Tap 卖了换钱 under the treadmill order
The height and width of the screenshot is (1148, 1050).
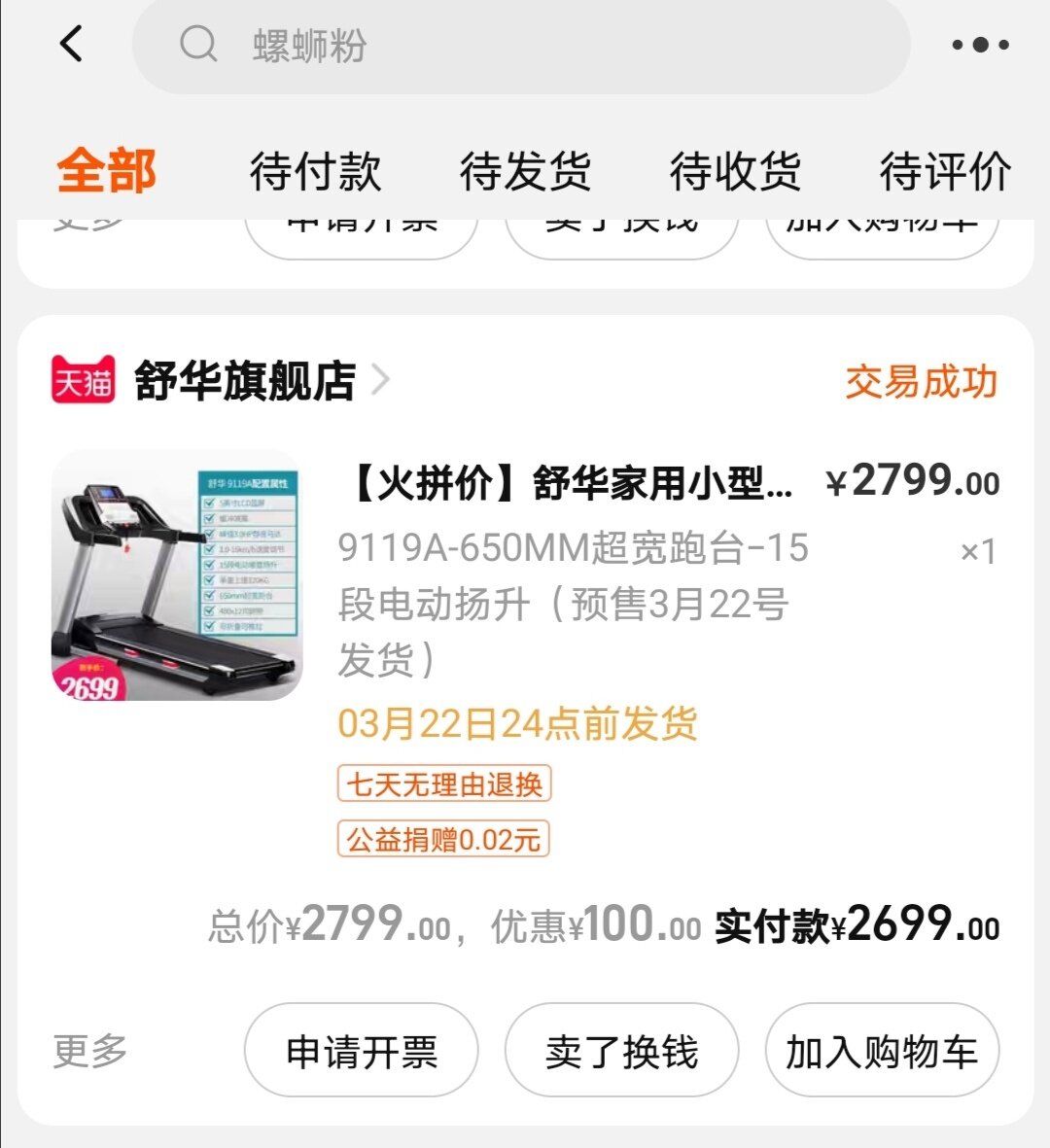pyautogui.click(x=621, y=1051)
